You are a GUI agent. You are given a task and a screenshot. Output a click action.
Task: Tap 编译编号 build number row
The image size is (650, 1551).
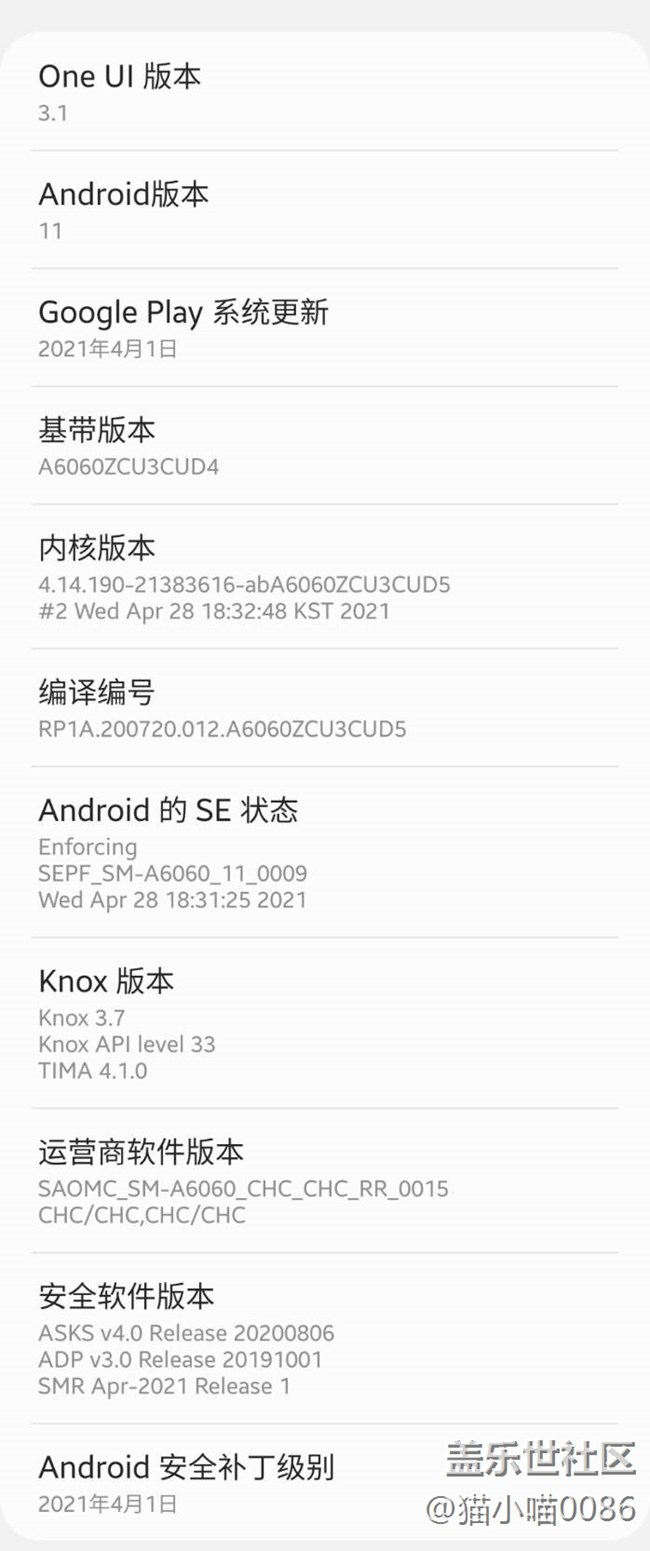[324, 708]
